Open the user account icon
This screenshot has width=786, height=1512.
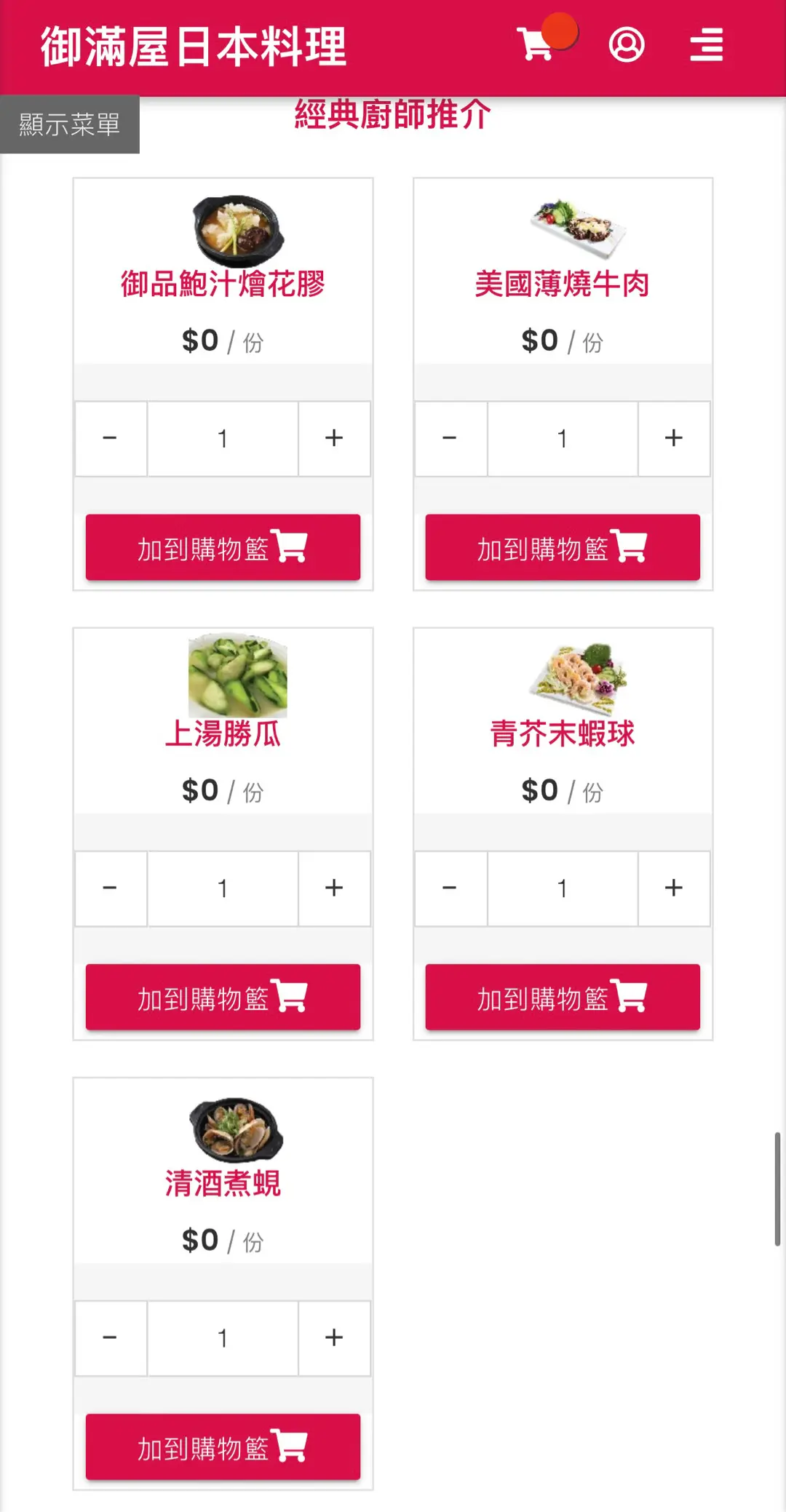pyautogui.click(x=627, y=45)
